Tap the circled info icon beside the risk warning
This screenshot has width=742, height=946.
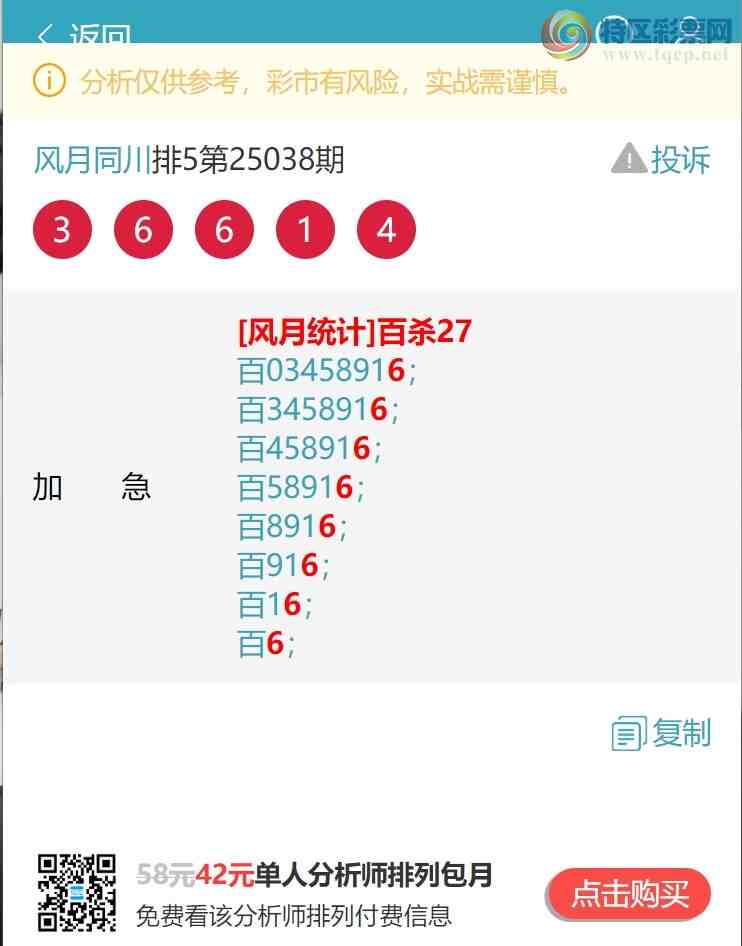pos(46,82)
